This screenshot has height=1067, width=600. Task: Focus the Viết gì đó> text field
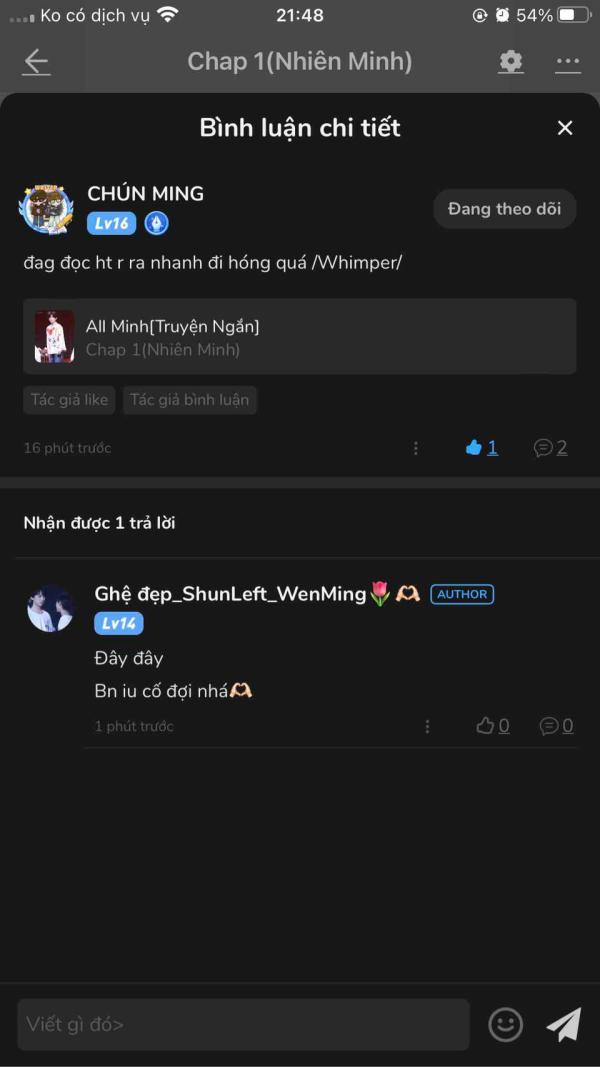pyautogui.click(x=243, y=1024)
